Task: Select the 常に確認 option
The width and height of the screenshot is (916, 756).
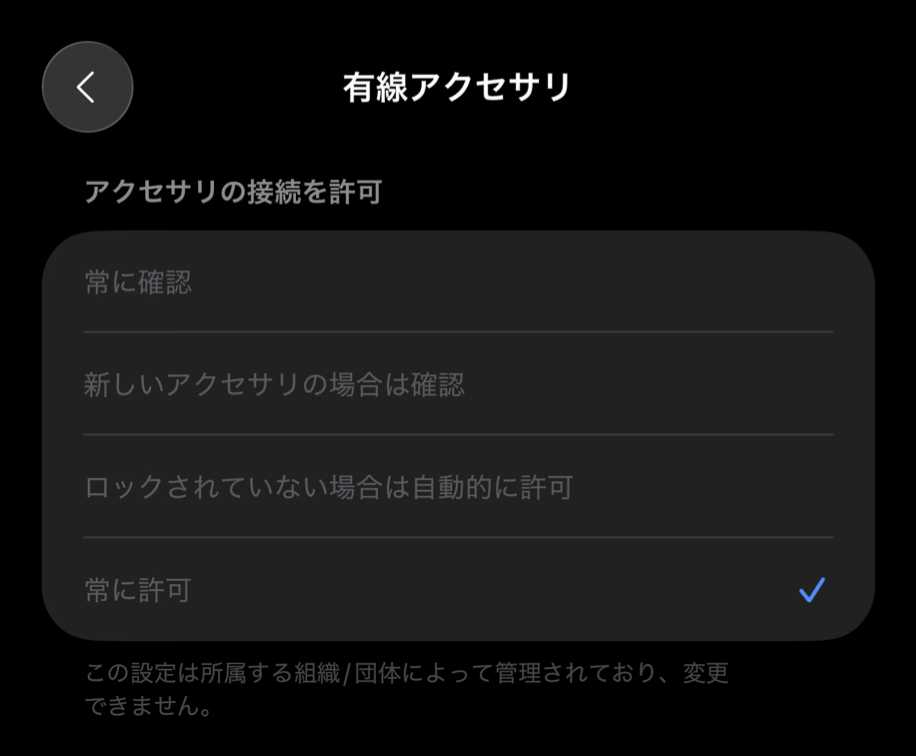Action: coord(458,283)
